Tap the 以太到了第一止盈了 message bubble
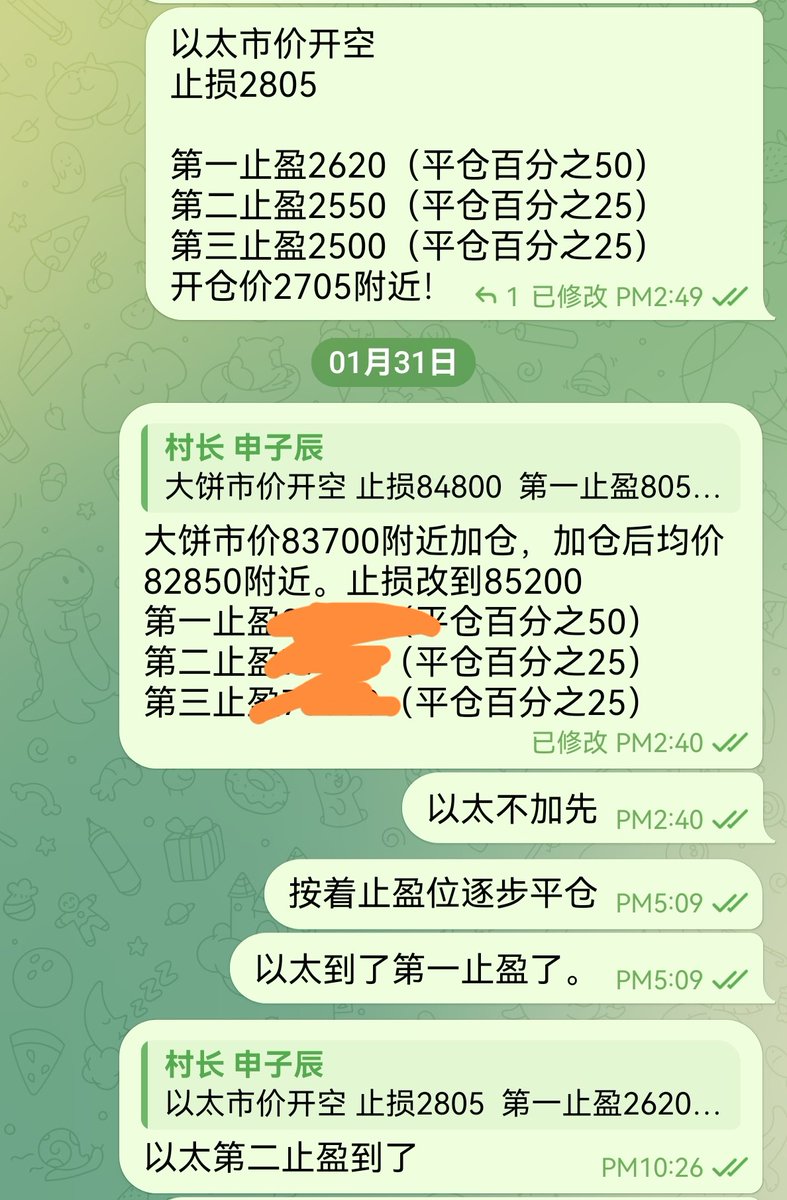The width and height of the screenshot is (787, 1200). [420, 969]
